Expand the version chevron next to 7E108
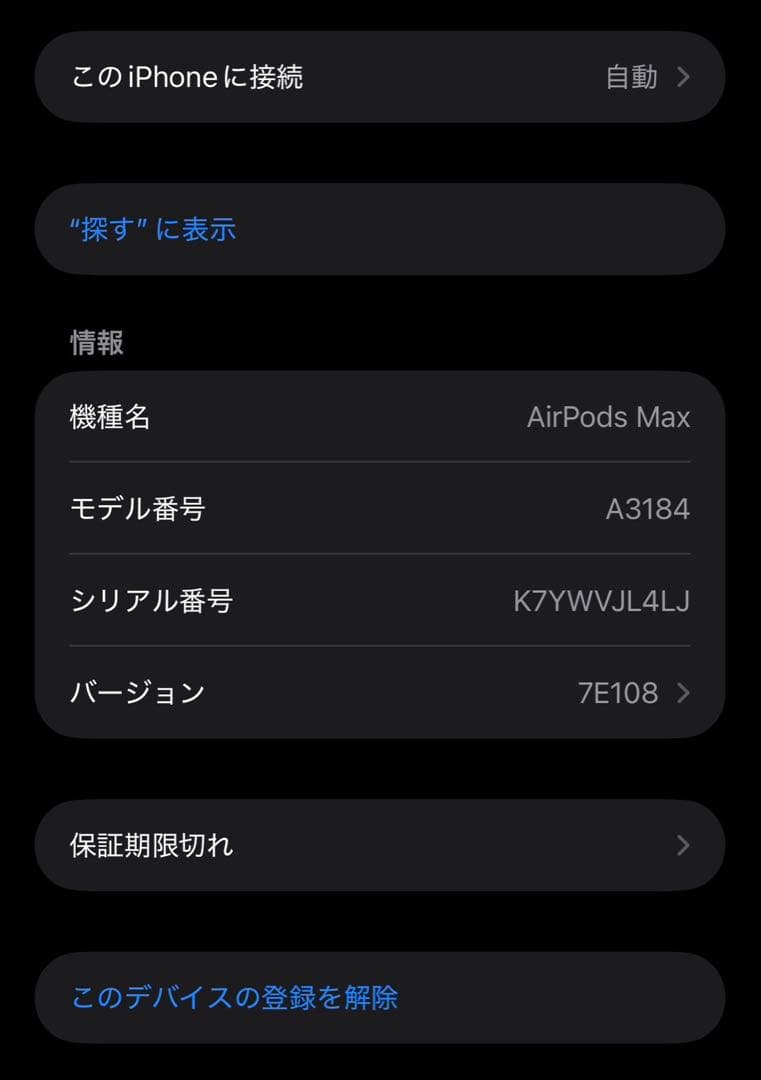Screen dimensions: 761x1080 point(684,692)
